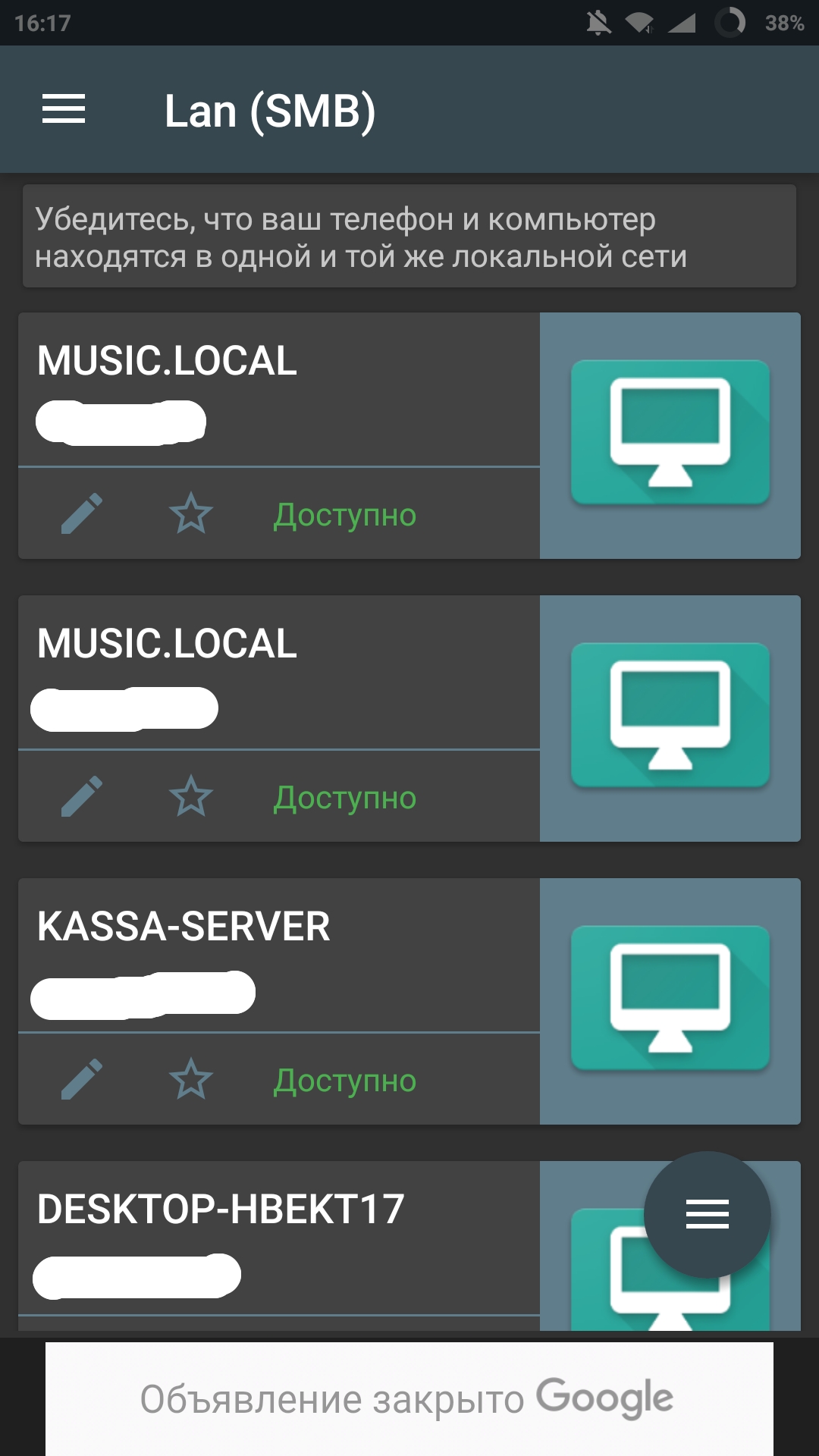Image resolution: width=819 pixels, height=1456 pixels.
Task: Star the first MUSIC.LOCAL as favorite
Action: [x=192, y=516]
